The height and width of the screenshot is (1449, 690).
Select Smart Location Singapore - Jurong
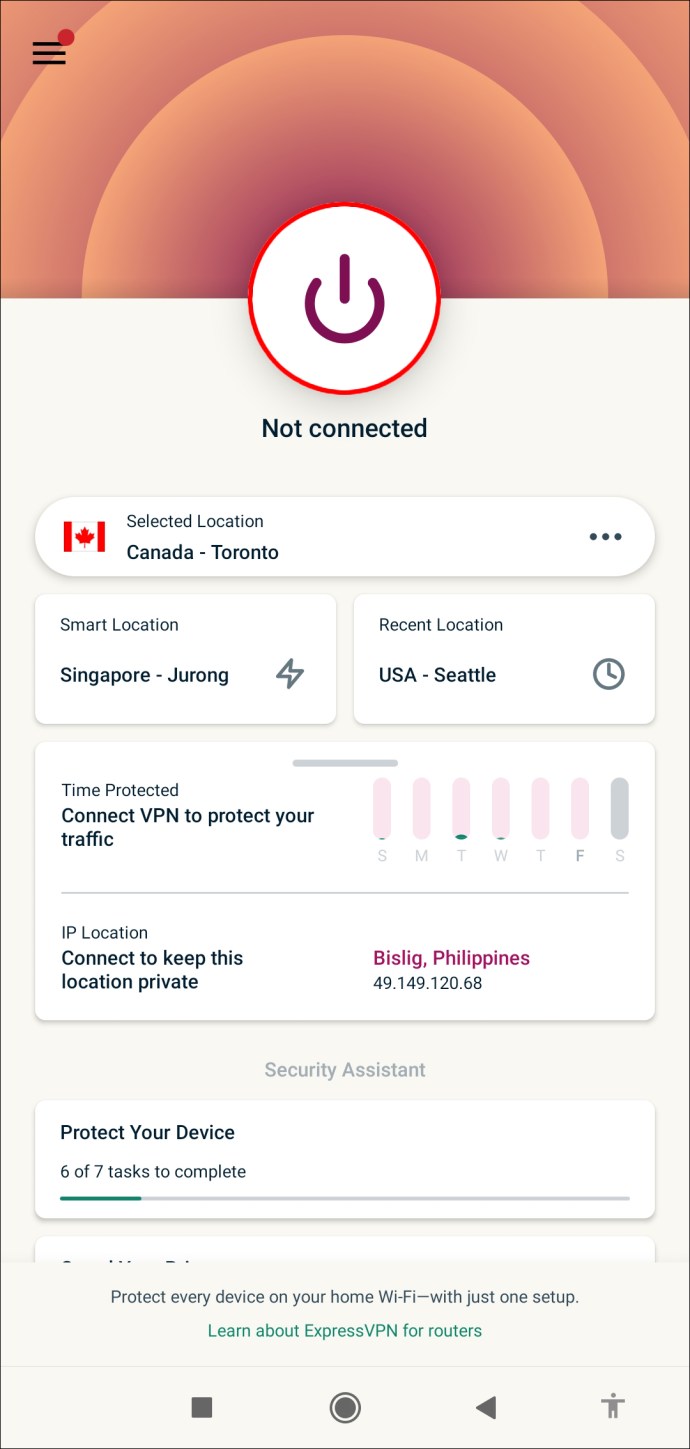tap(185, 658)
